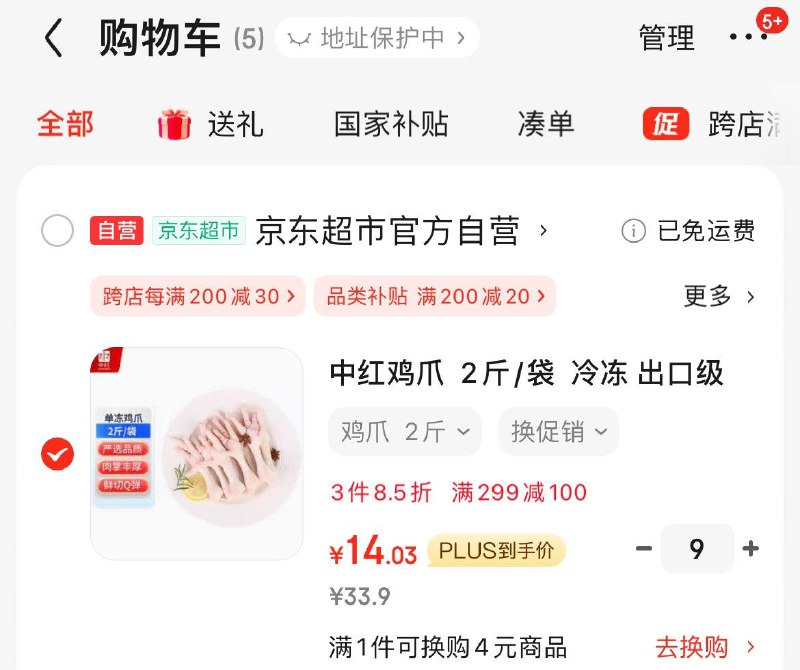Change the 鸡爪 2斤 specification
This screenshot has height=670, width=800.
405,432
